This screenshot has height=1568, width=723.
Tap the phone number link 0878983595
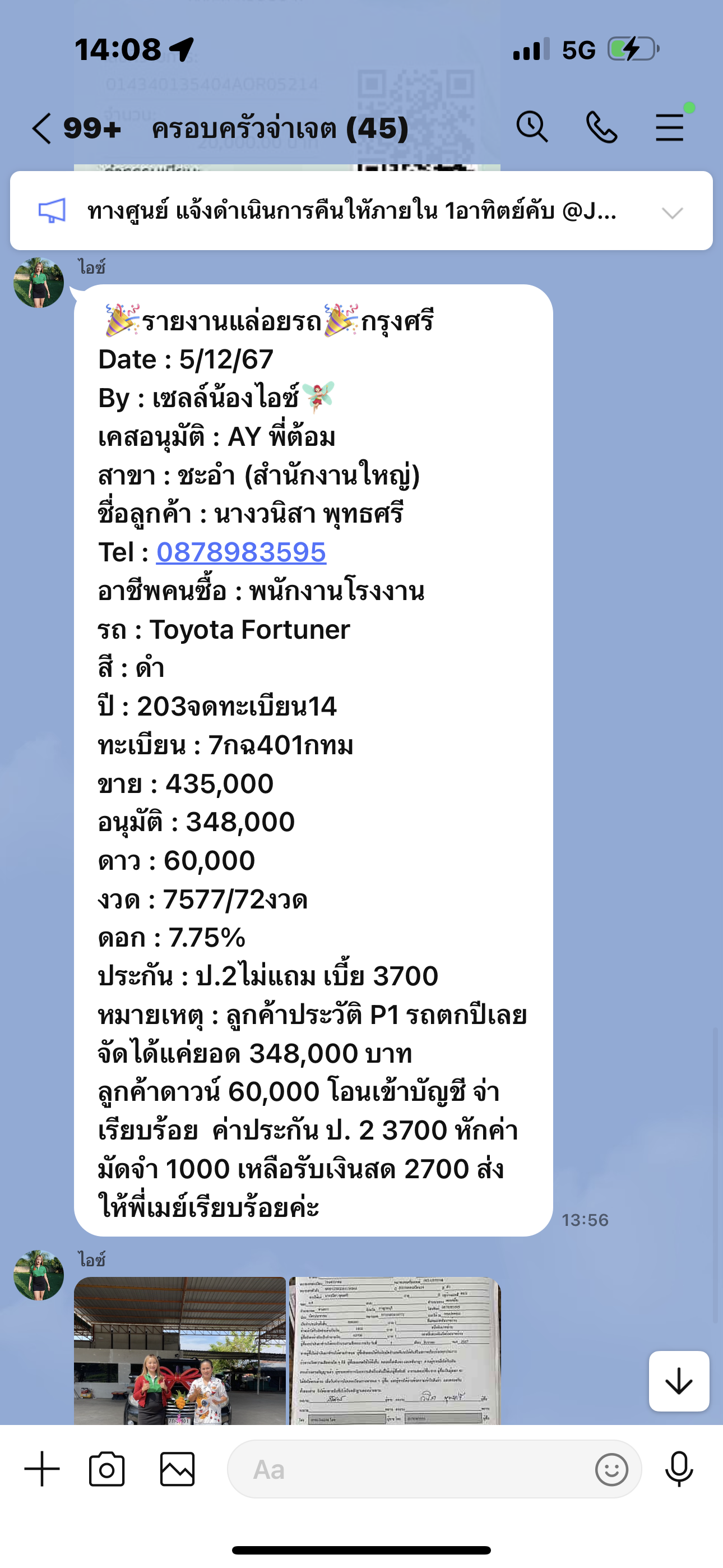point(241,552)
